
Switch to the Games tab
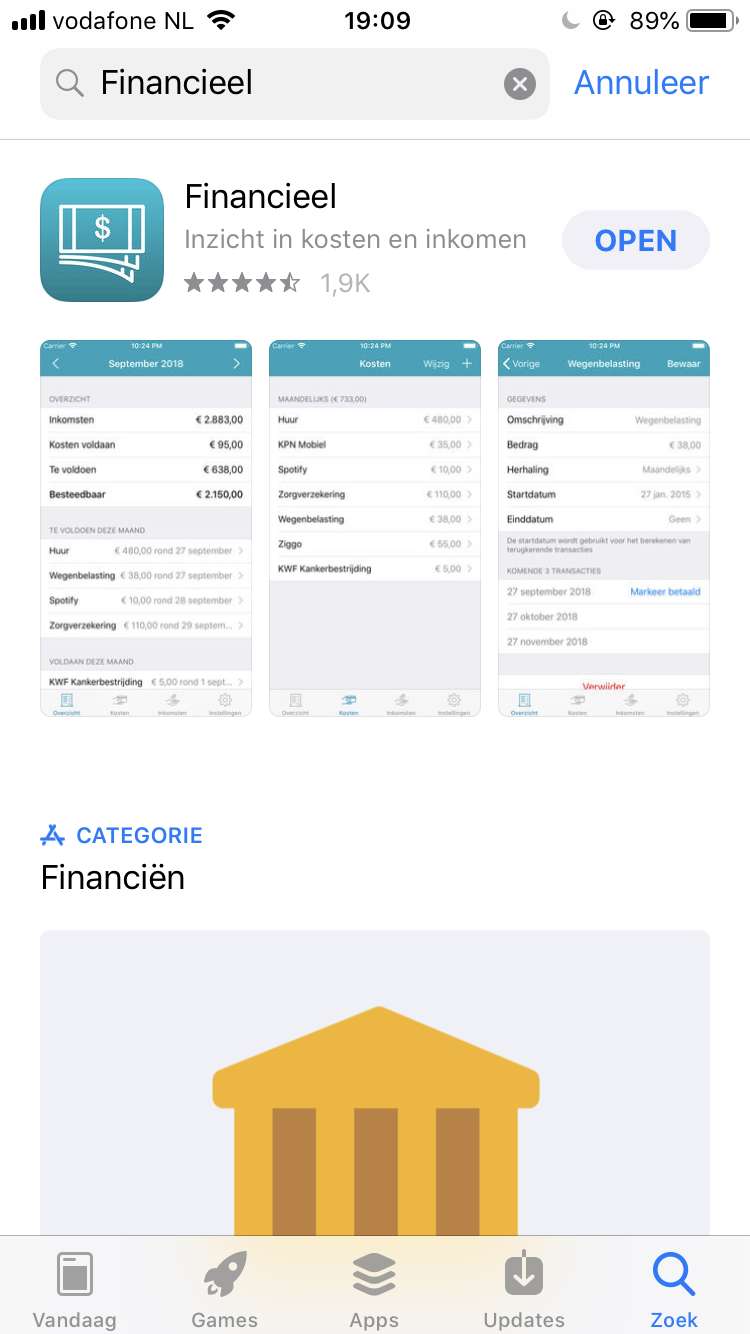(x=224, y=1289)
